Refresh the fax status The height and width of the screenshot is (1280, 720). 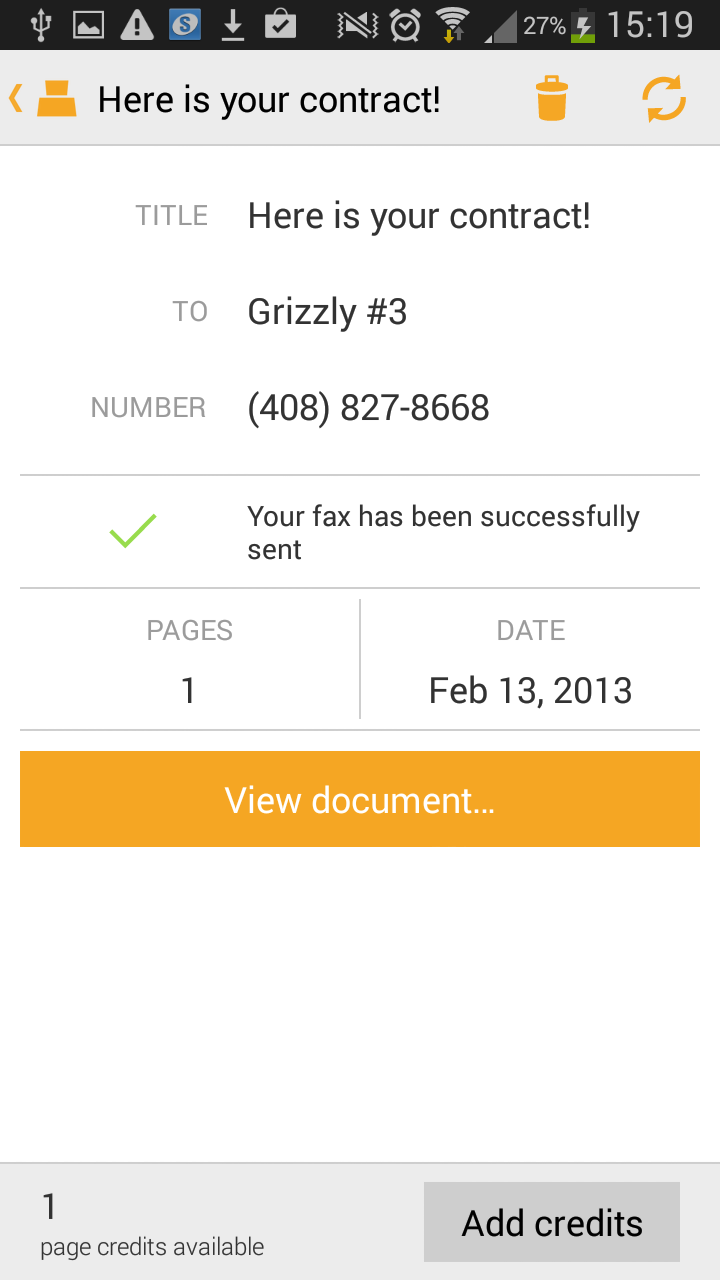(x=664, y=99)
